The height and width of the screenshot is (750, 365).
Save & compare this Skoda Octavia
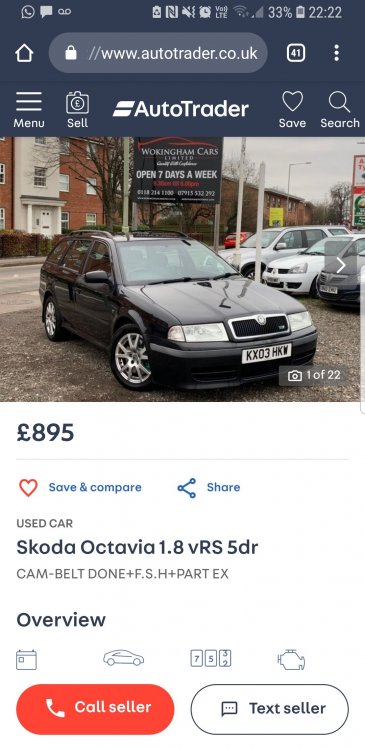80,487
